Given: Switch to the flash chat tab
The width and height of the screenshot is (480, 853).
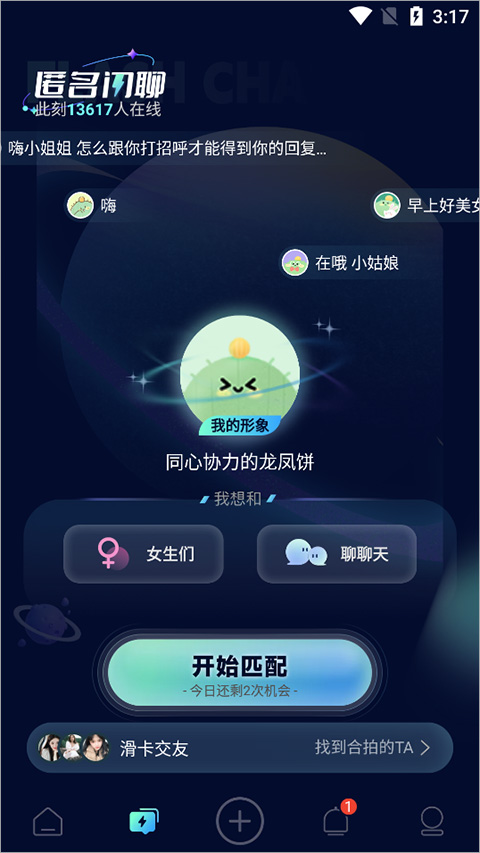Looking at the screenshot, I should click(x=144, y=820).
